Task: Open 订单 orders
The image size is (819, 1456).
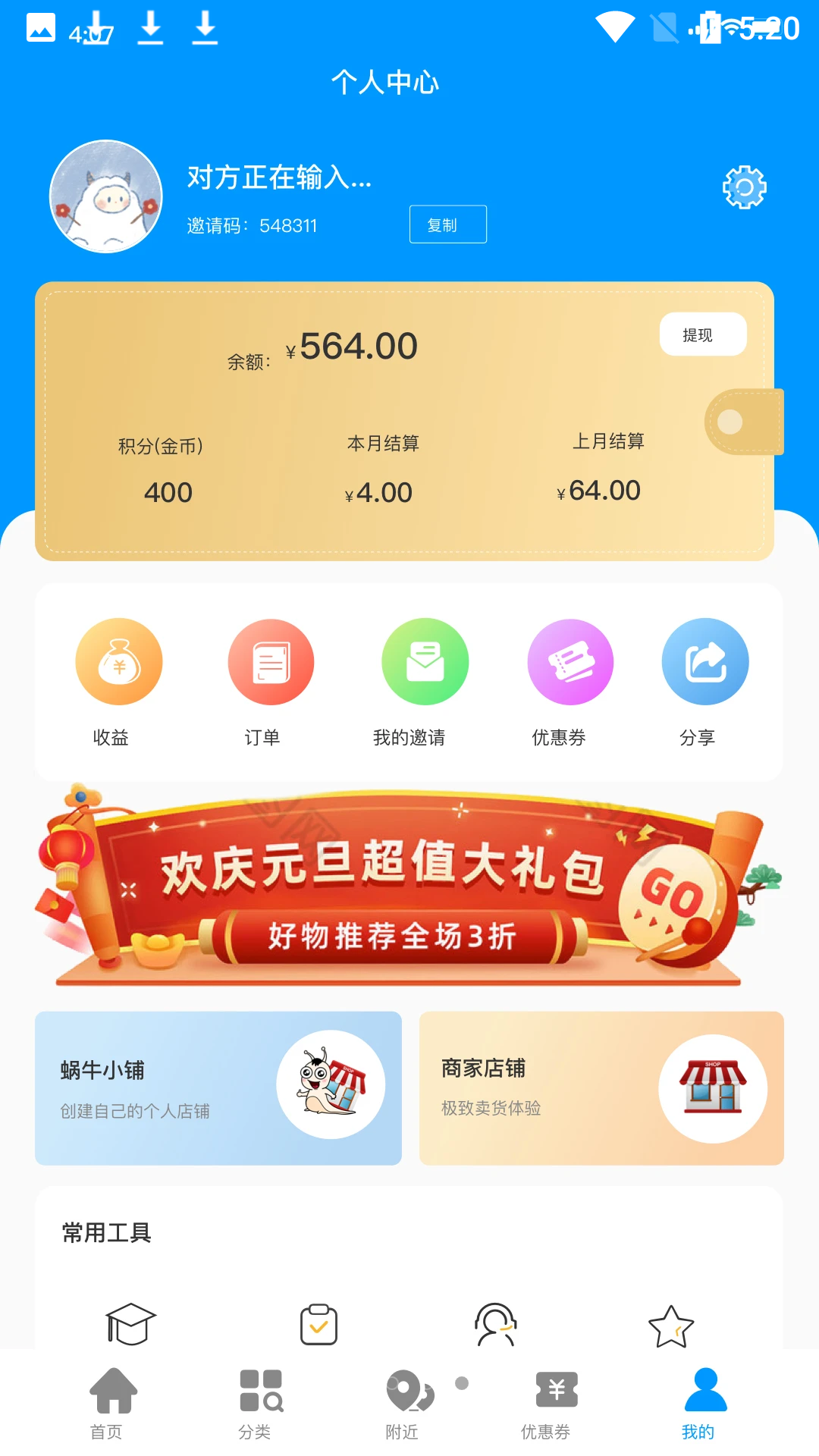Action: click(x=271, y=662)
